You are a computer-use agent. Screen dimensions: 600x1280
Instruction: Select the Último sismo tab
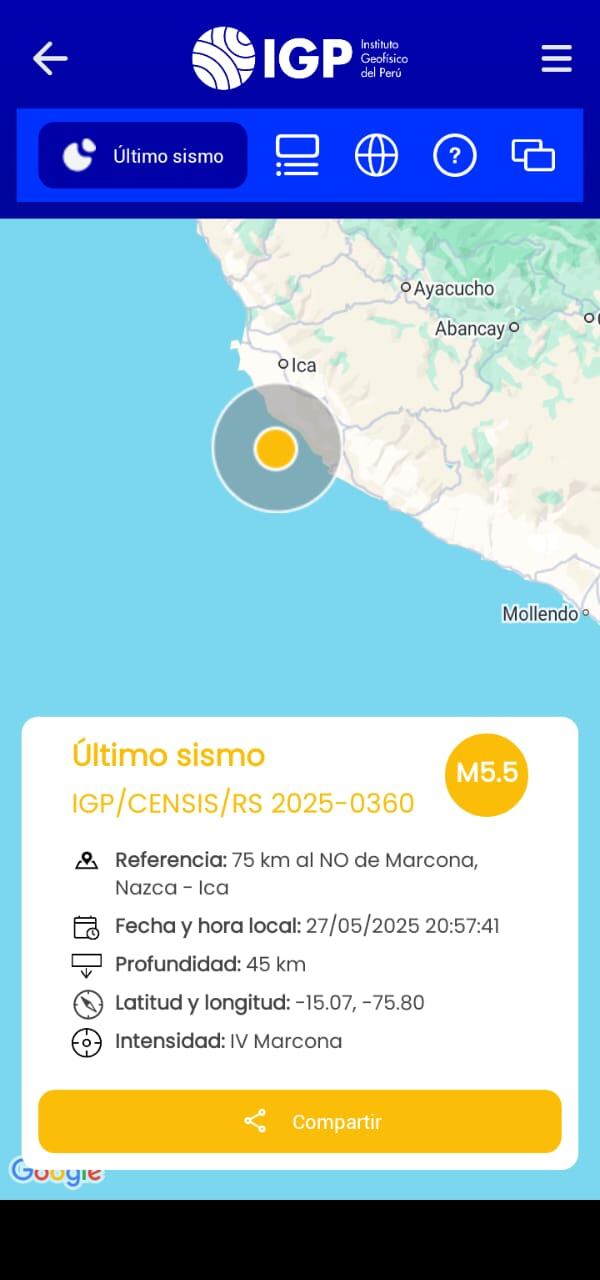(143, 156)
